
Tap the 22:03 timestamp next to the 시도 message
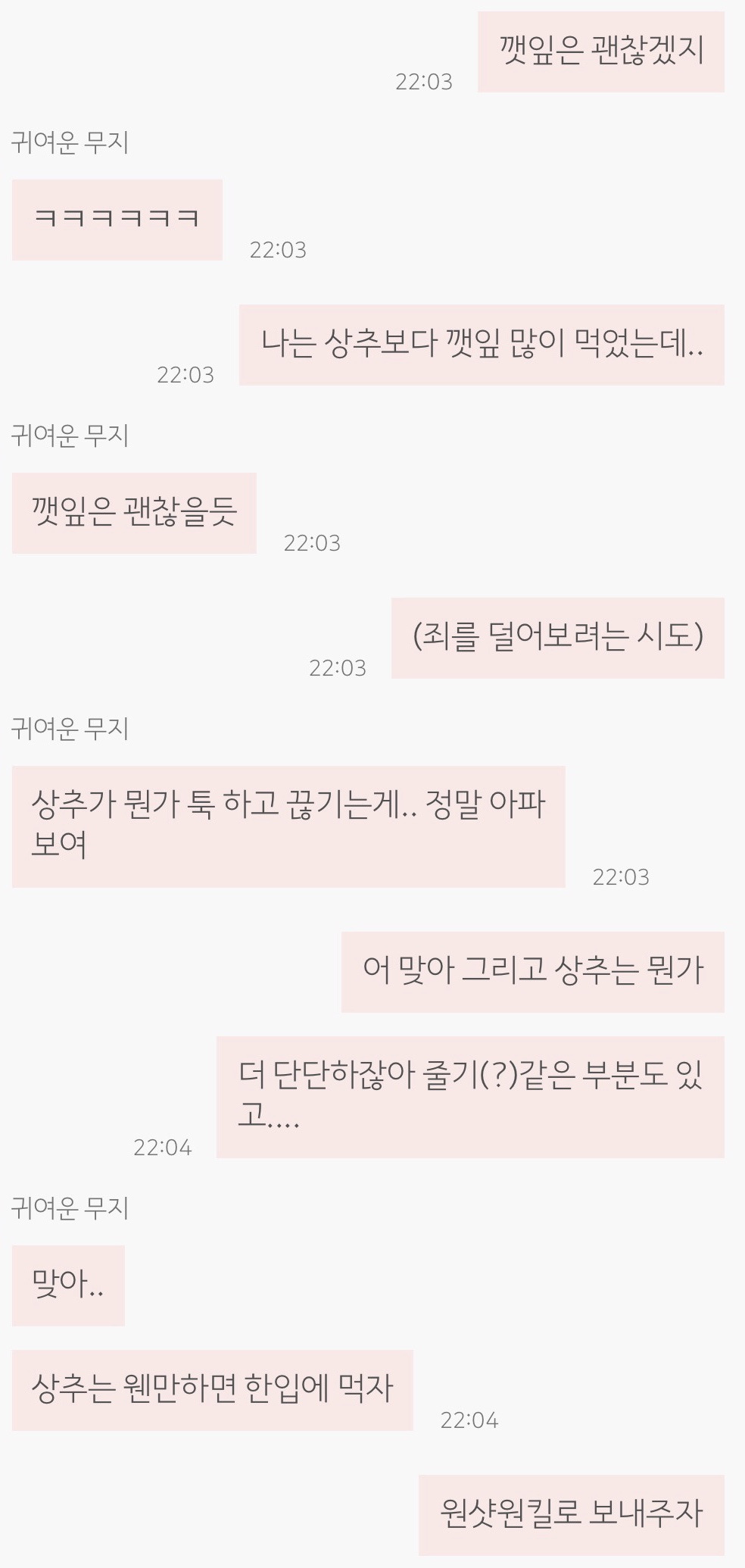click(336, 669)
